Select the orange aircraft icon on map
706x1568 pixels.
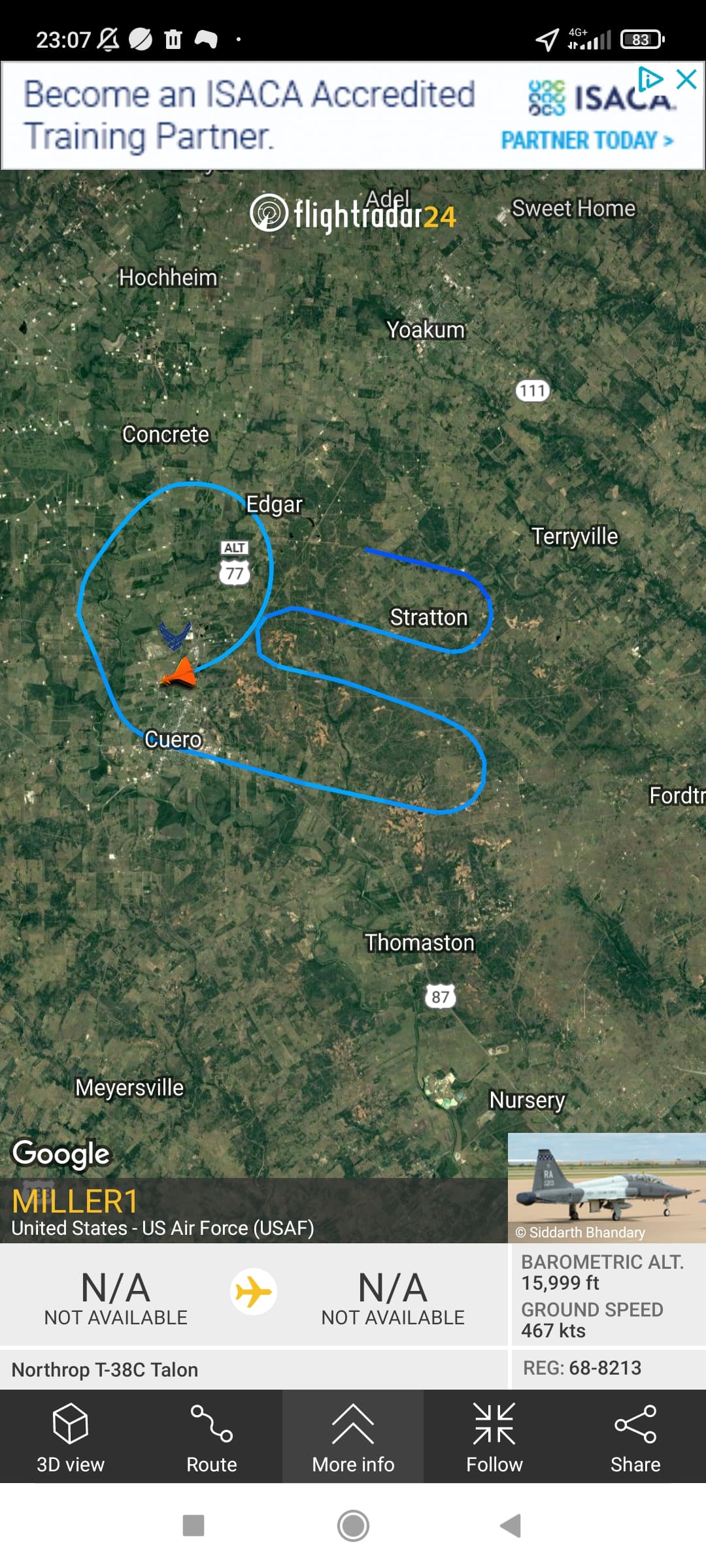click(x=179, y=674)
